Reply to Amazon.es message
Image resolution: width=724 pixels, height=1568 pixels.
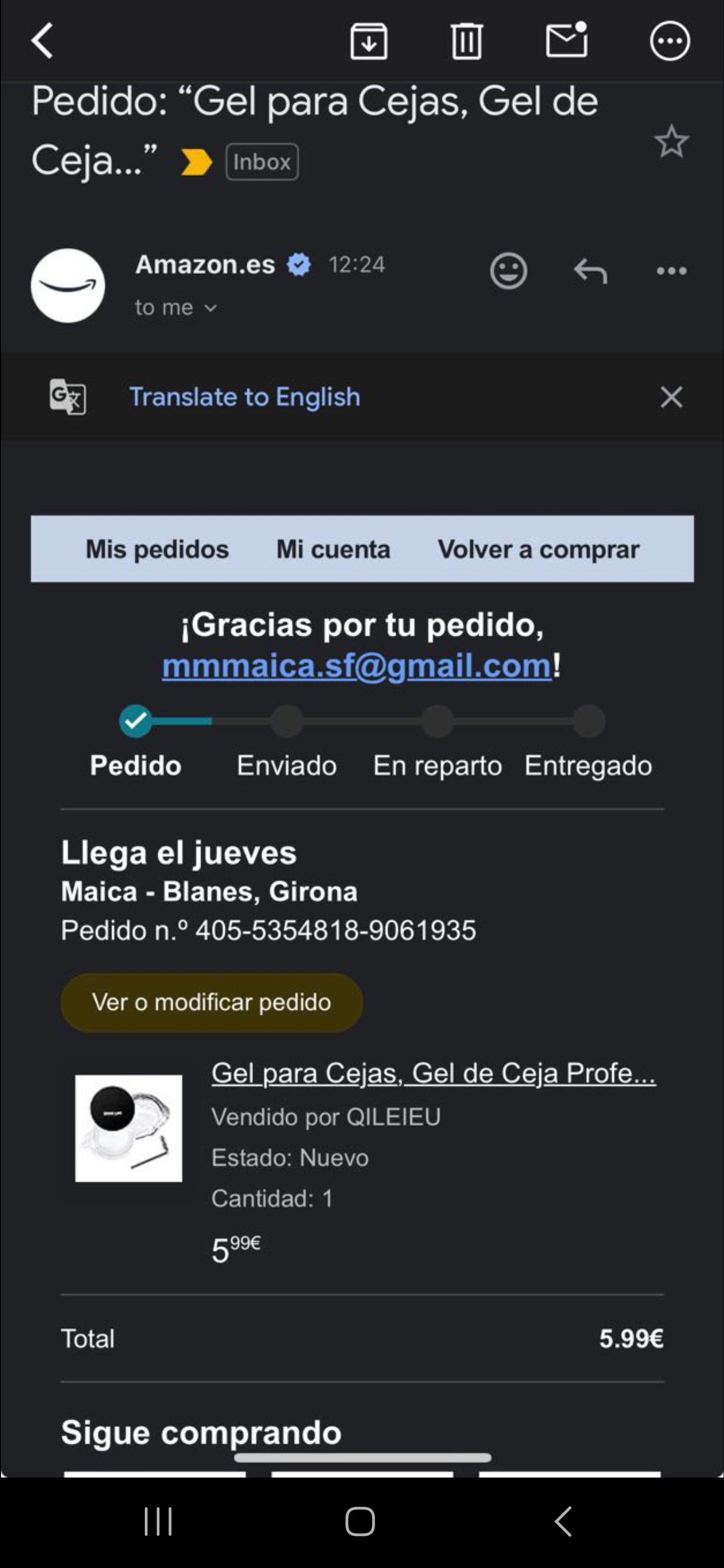click(591, 271)
